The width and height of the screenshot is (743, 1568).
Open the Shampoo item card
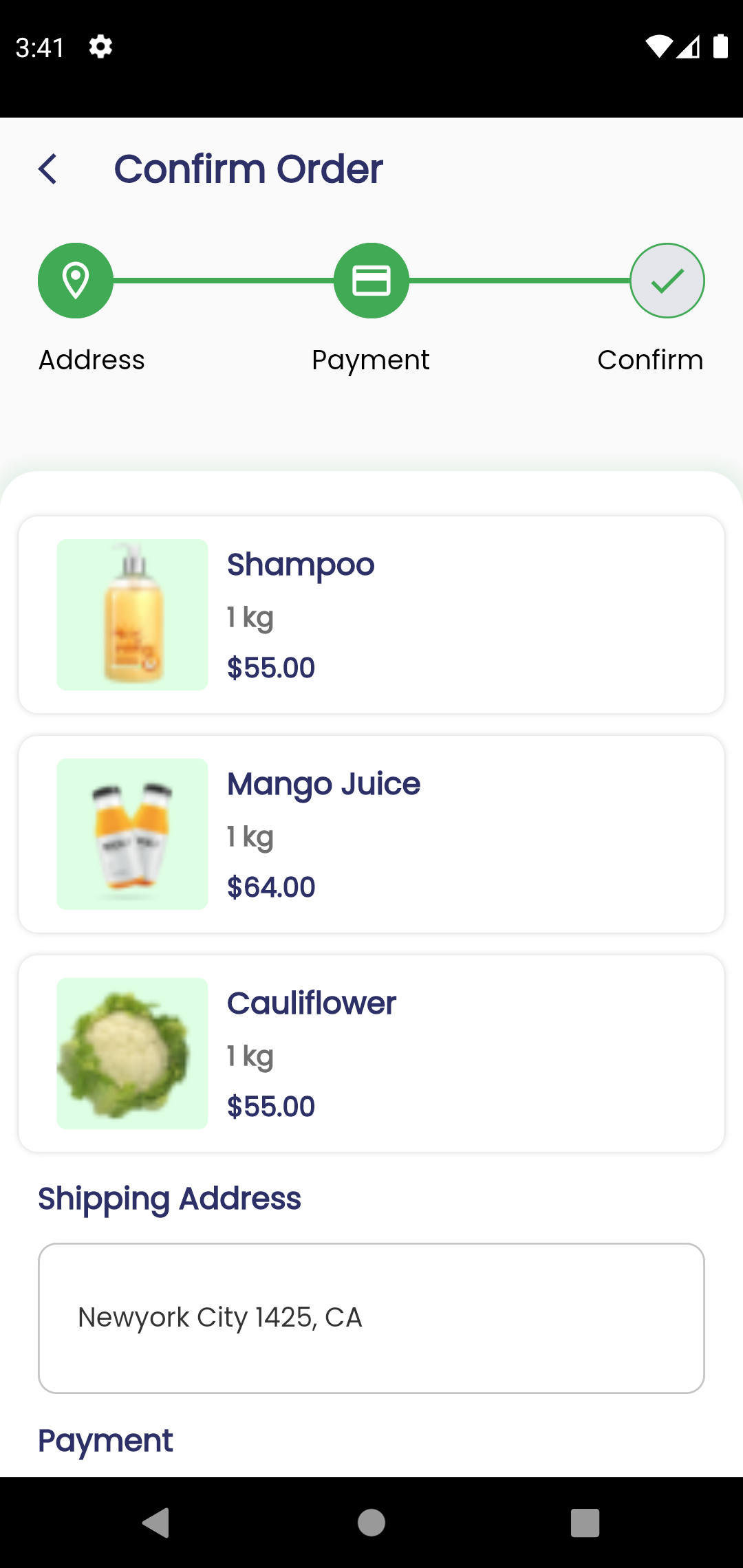(371, 615)
